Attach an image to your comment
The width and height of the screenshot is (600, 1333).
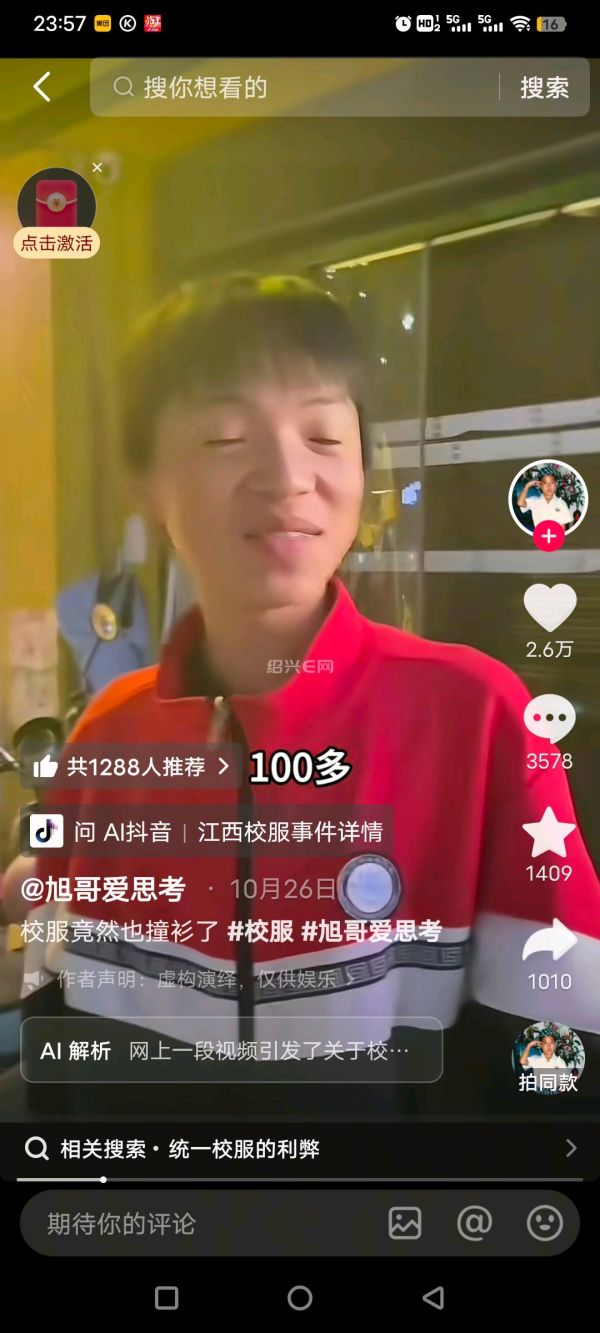tap(405, 1223)
